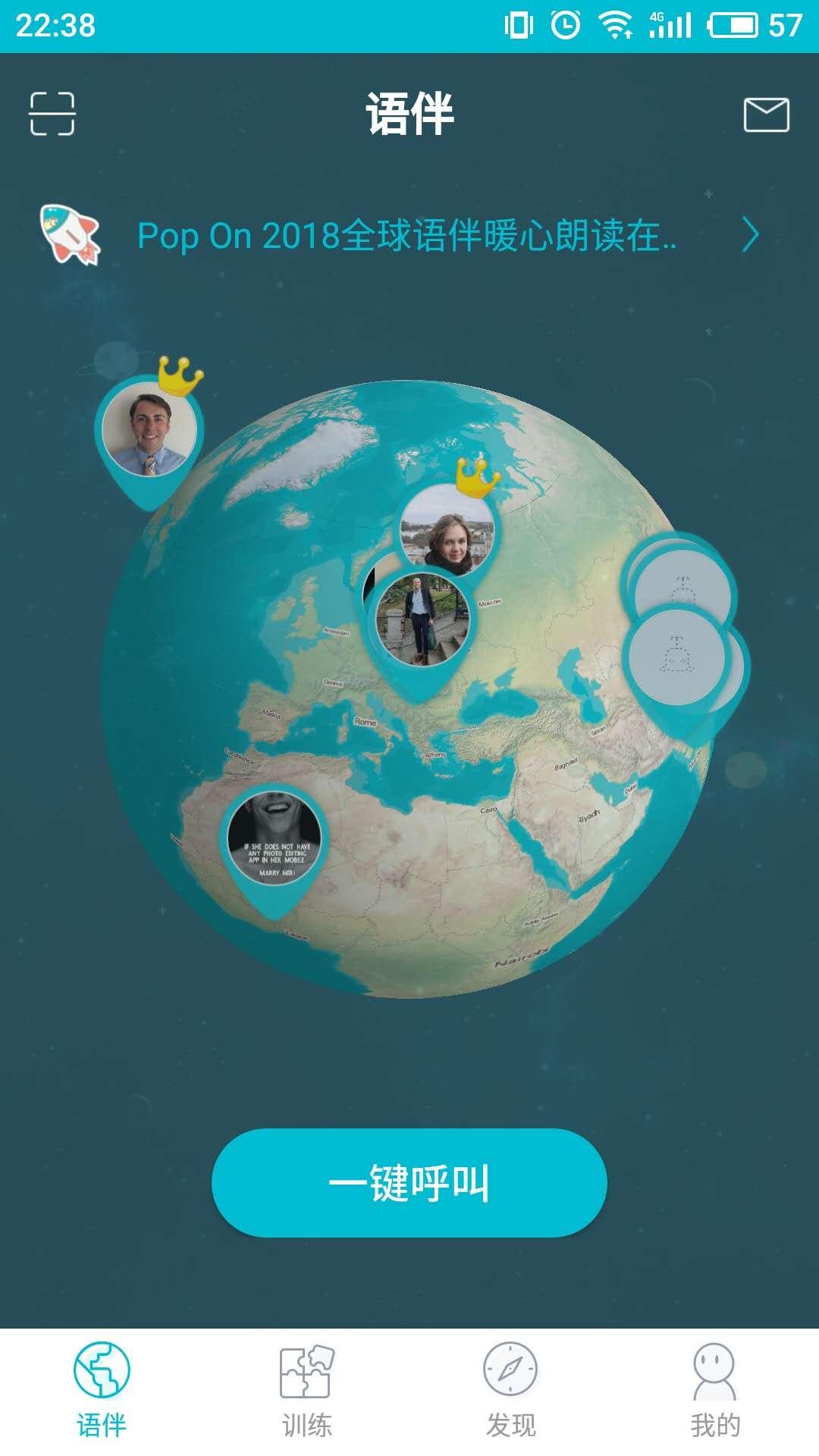Open the Pop On 2018 announcement banner
819x1456 pixels.
(x=408, y=236)
